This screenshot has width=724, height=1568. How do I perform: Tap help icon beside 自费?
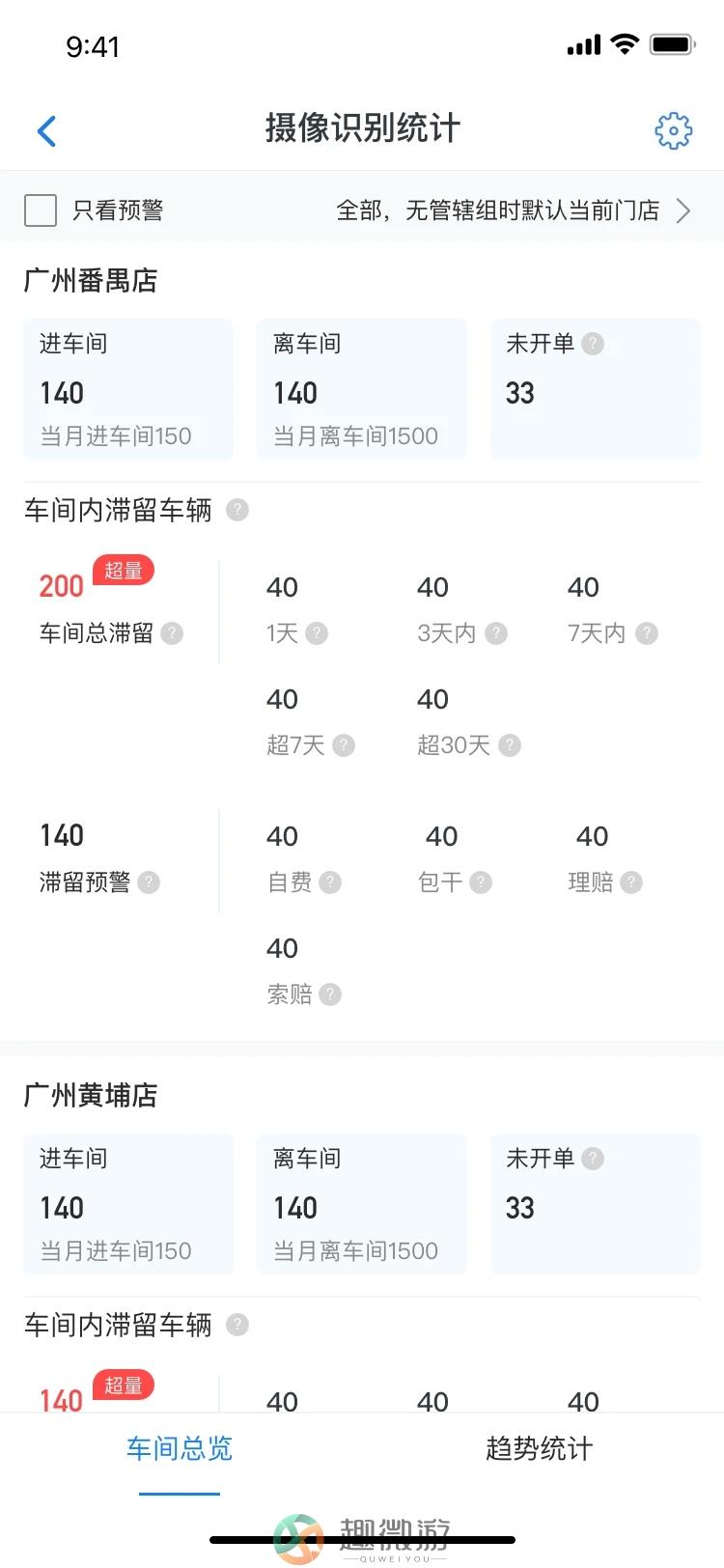tap(330, 882)
